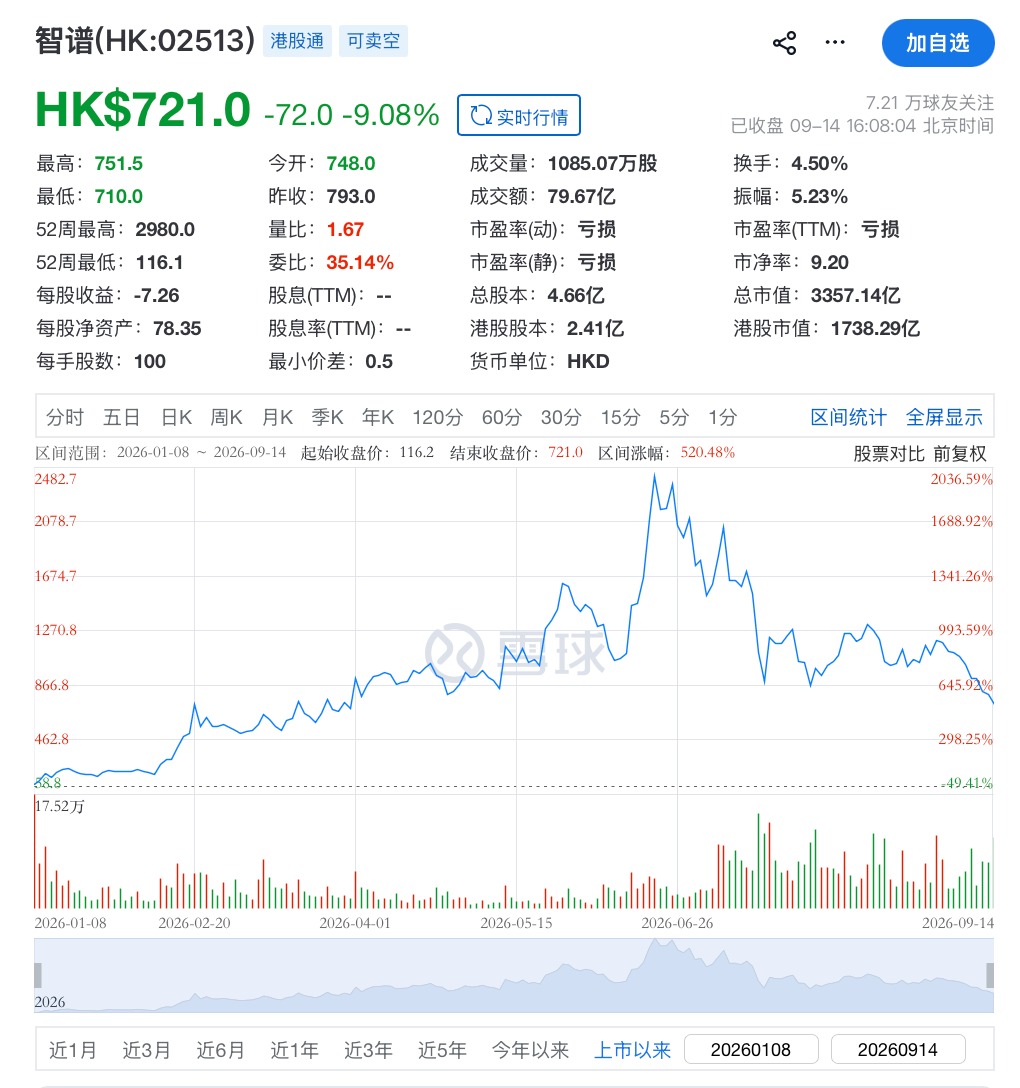Viewport: 1020px width, 1088px height.
Task: Tap 加自选 to add to watchlist
Action: click(937, 43)
